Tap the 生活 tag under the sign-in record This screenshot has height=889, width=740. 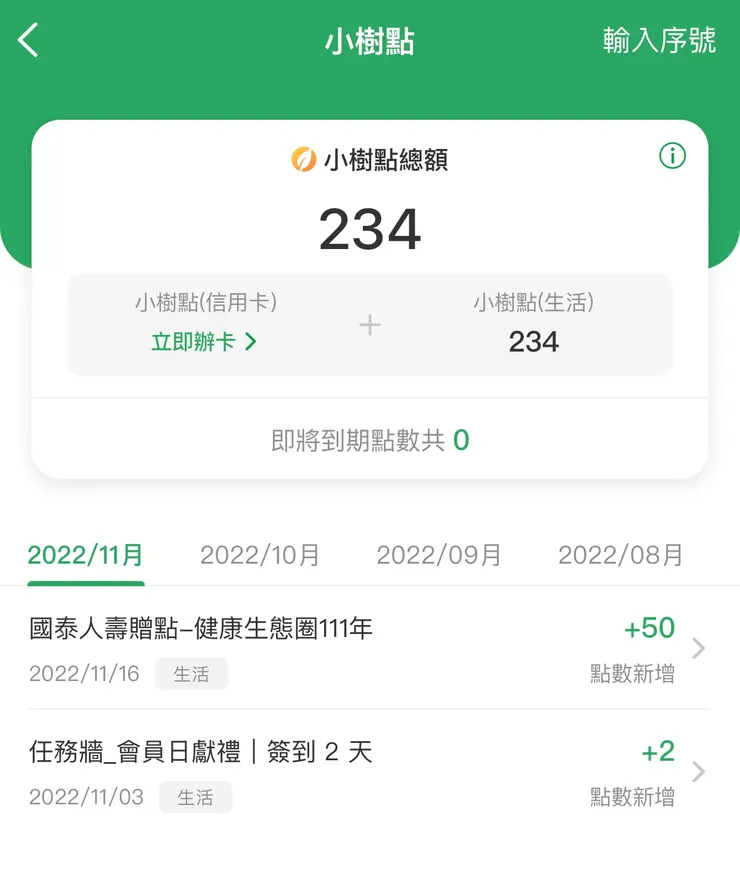[x=196, y=797]
